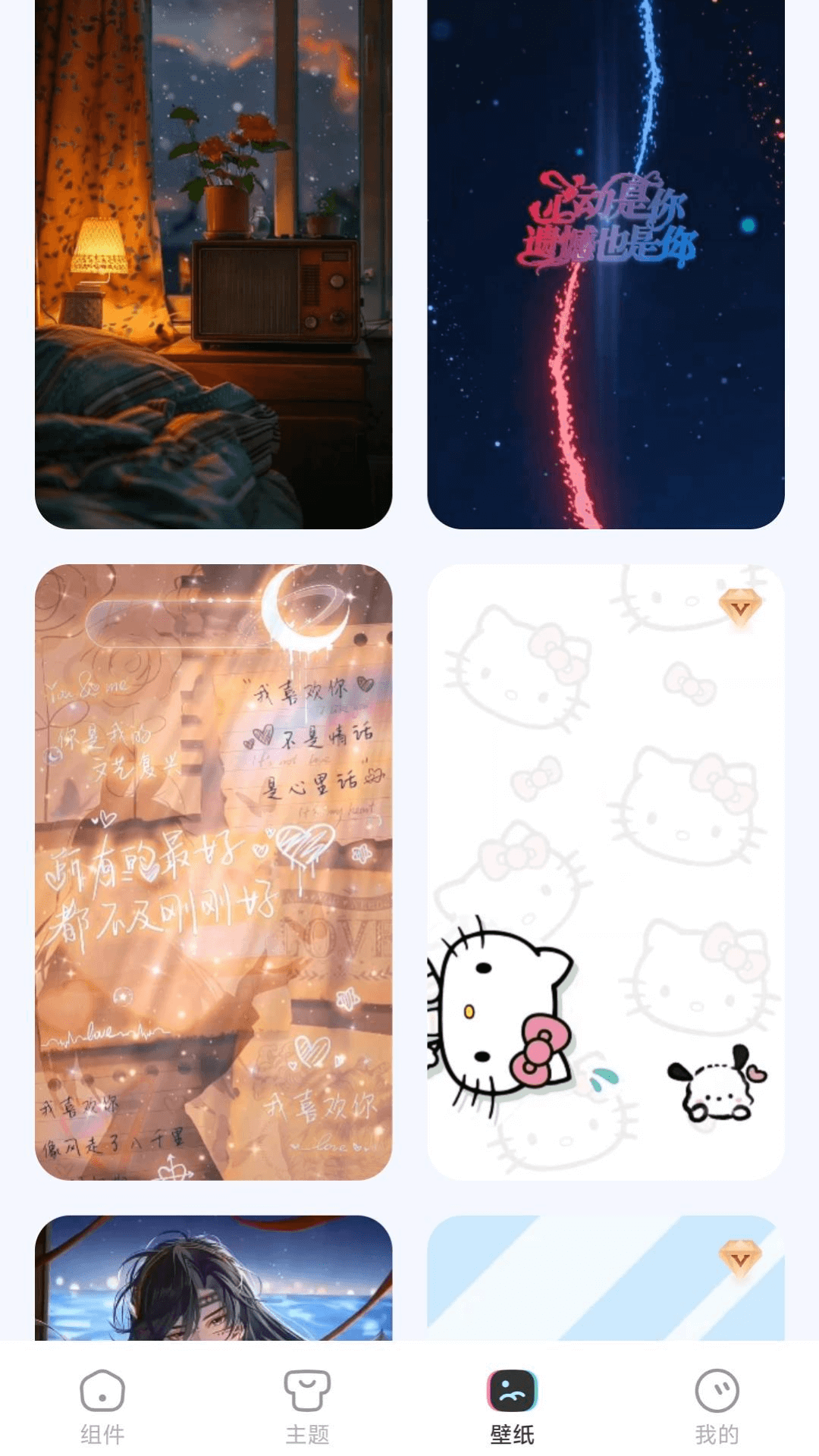Open the Hello Kitty wallpaper

(x=605, y=872)
